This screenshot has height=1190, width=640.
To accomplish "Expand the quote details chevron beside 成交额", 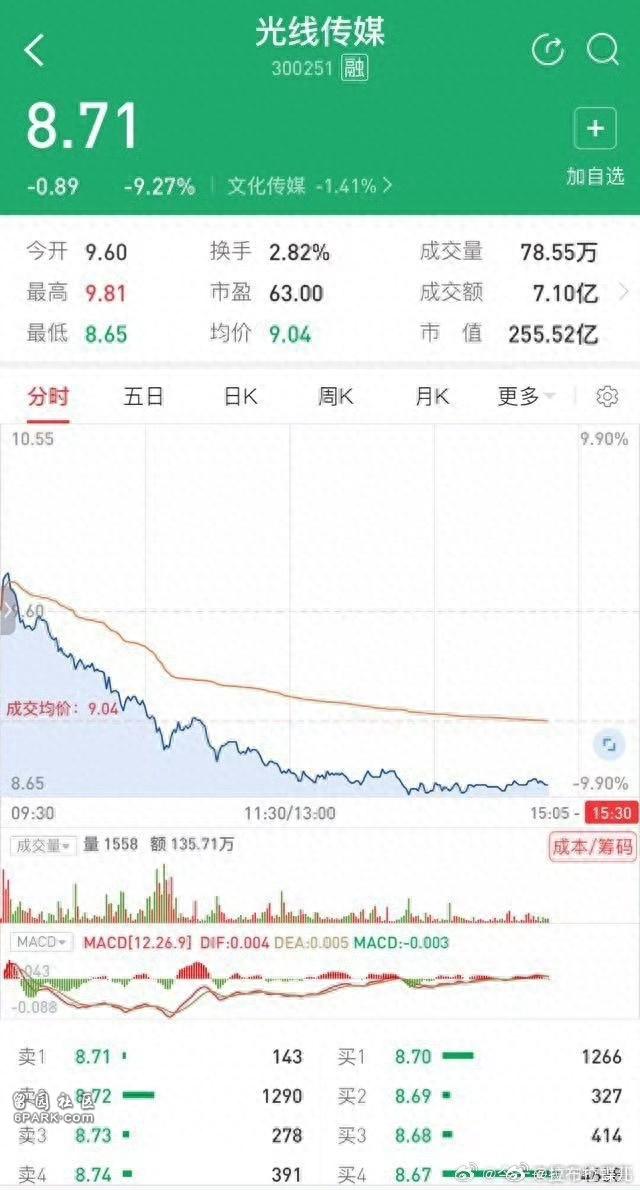I will (x=626, y=293).
